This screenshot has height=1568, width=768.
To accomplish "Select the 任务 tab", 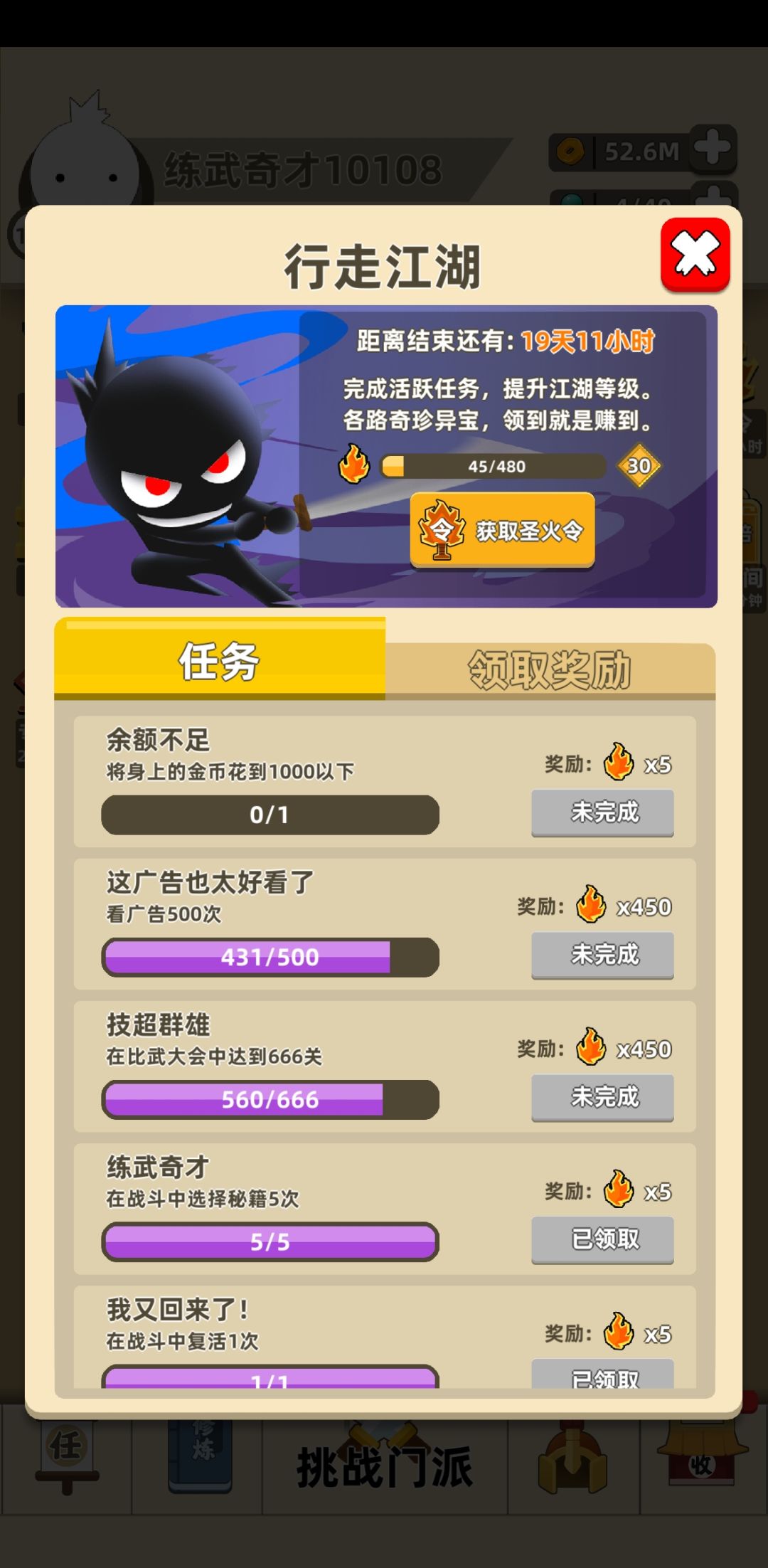I will [220, 659].
